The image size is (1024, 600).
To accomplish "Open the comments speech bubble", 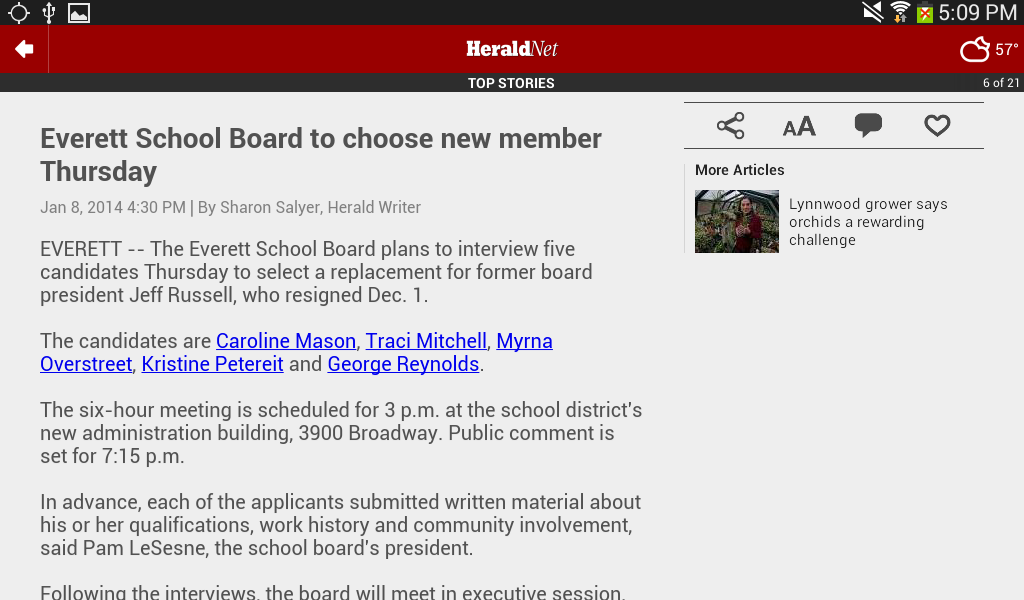I will 868,125.
